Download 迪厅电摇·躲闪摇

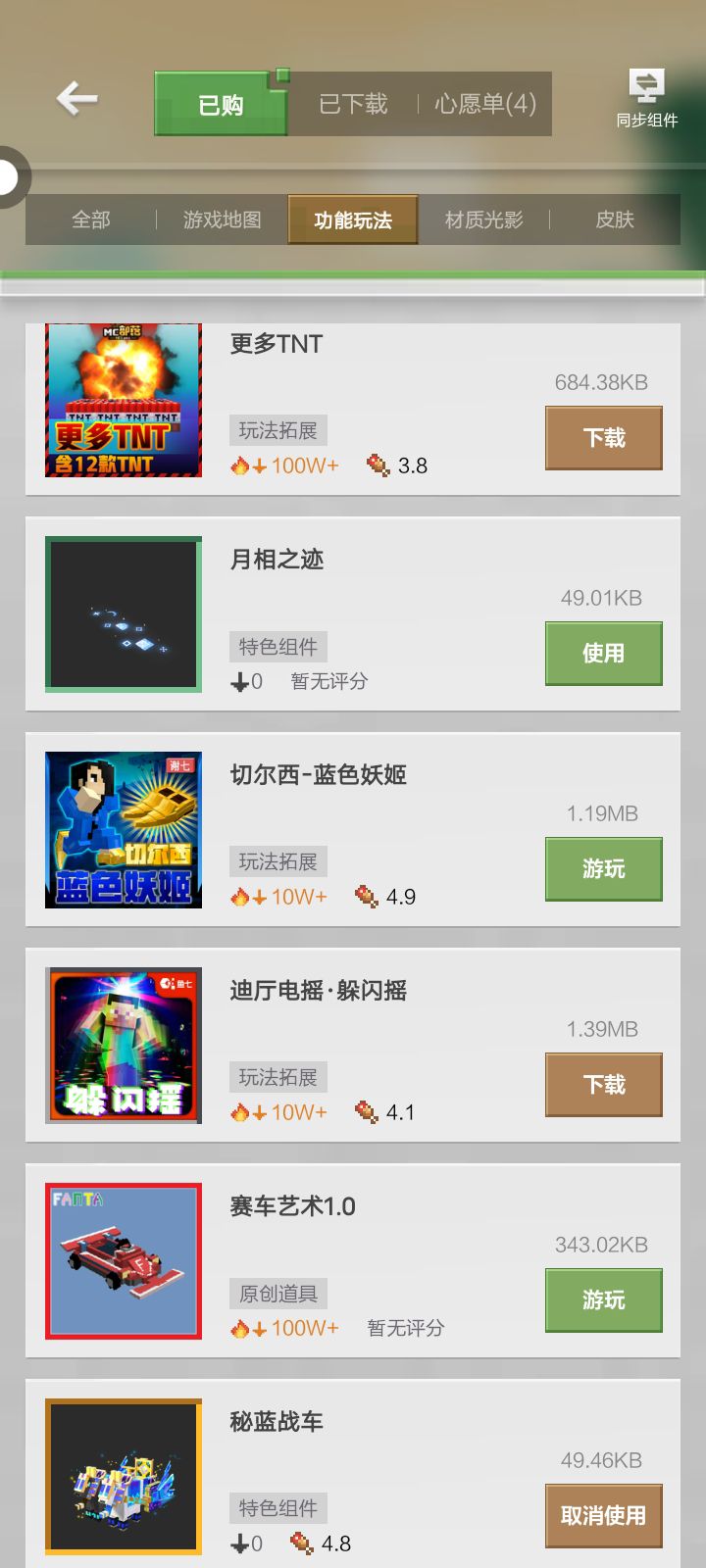tap(603, 1085)
